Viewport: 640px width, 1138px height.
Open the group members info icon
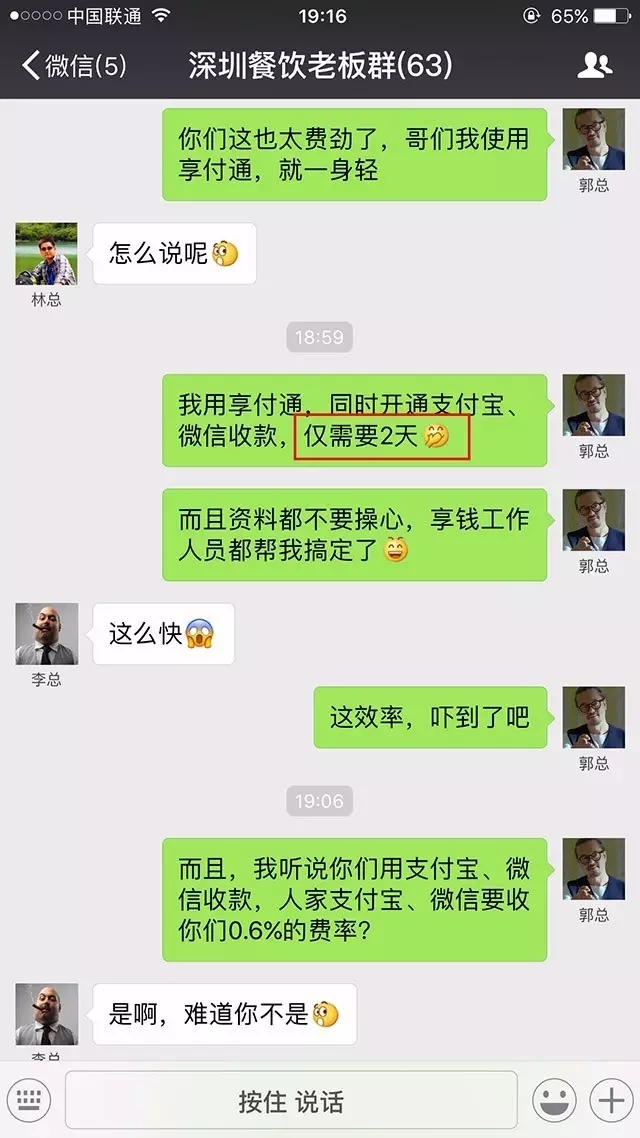tap(595, 66)
